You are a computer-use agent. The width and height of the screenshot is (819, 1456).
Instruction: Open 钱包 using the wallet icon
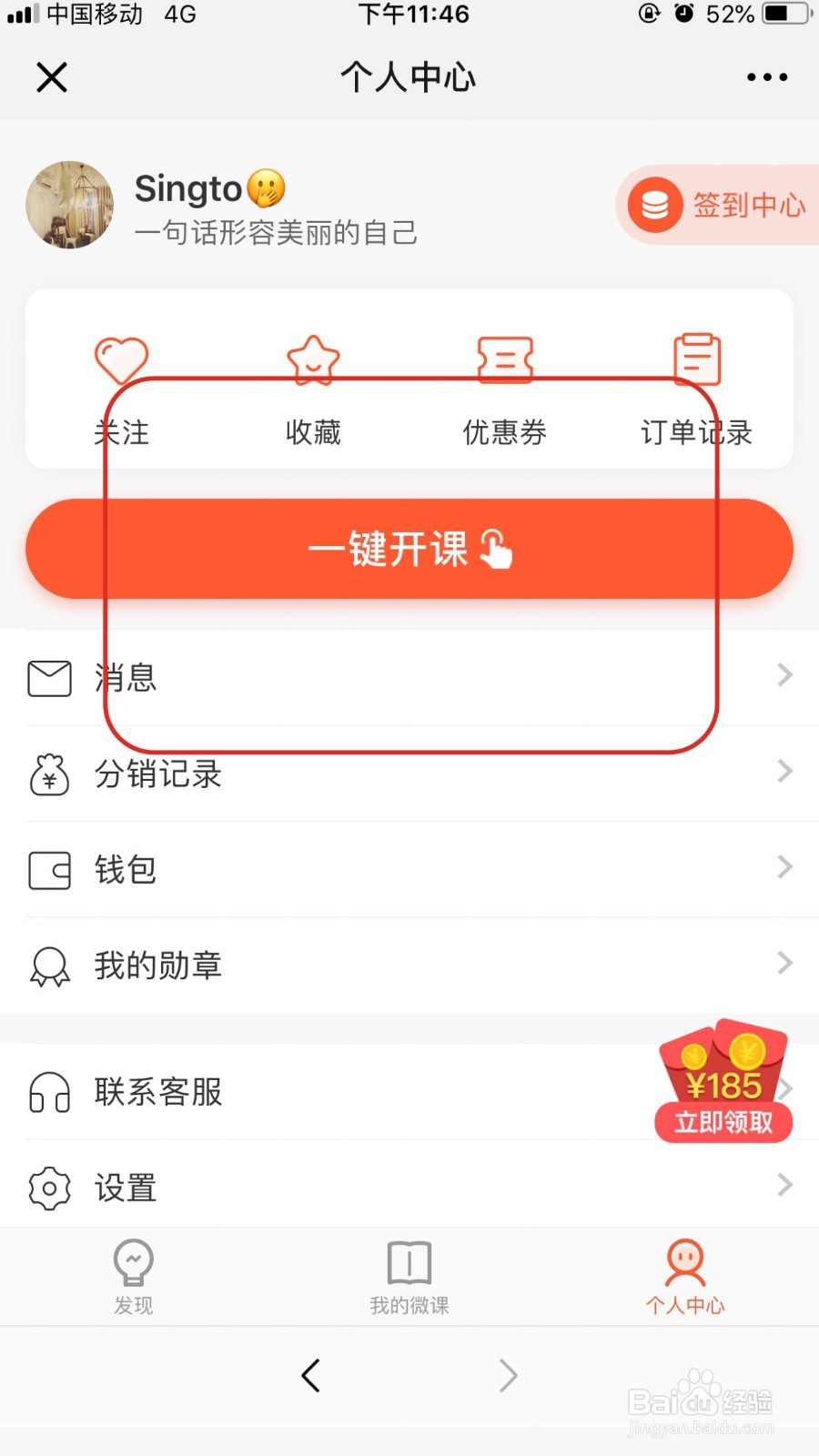[x=50, y=870]
